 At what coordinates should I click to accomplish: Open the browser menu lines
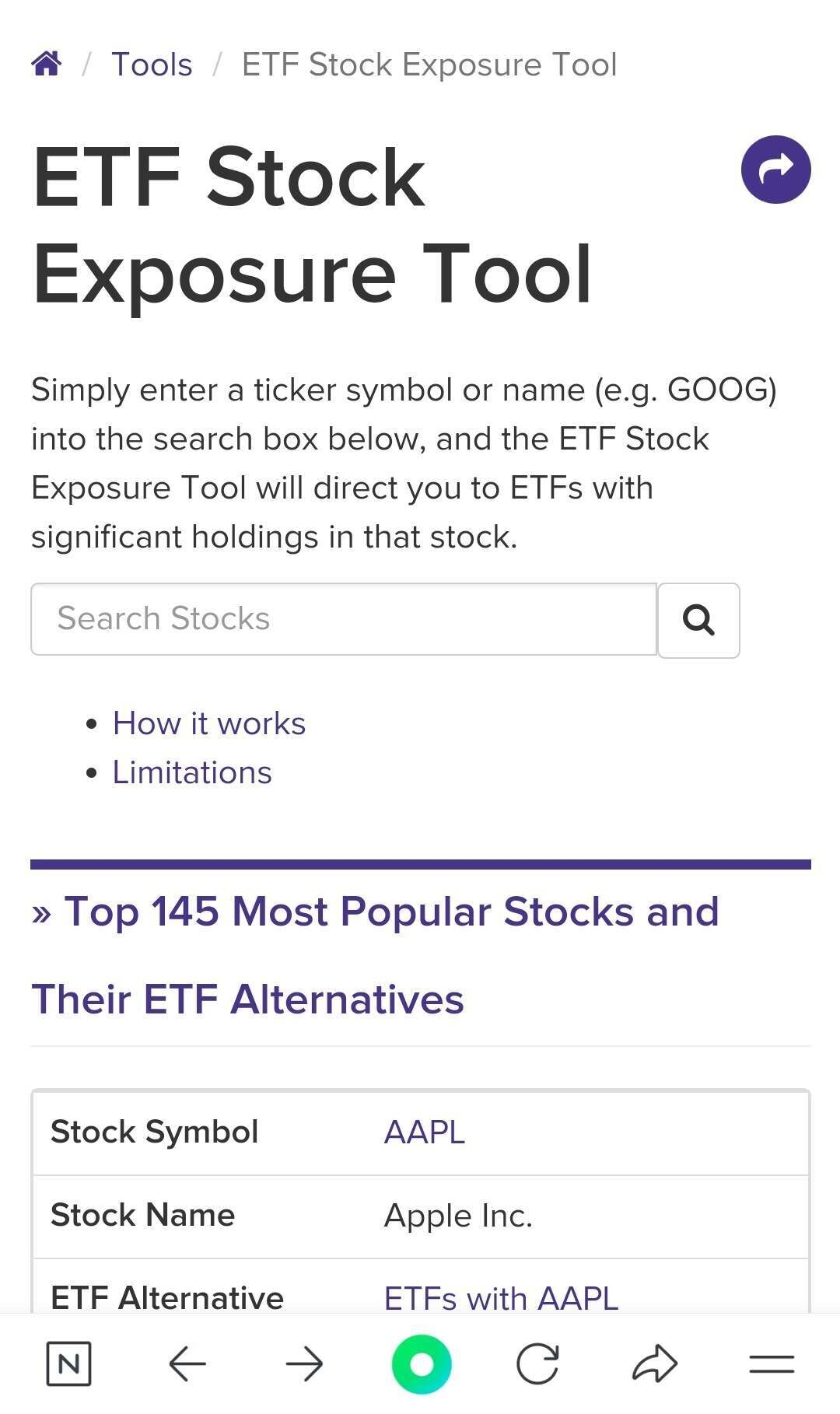pyautogui.click(x=772, y=1364)
